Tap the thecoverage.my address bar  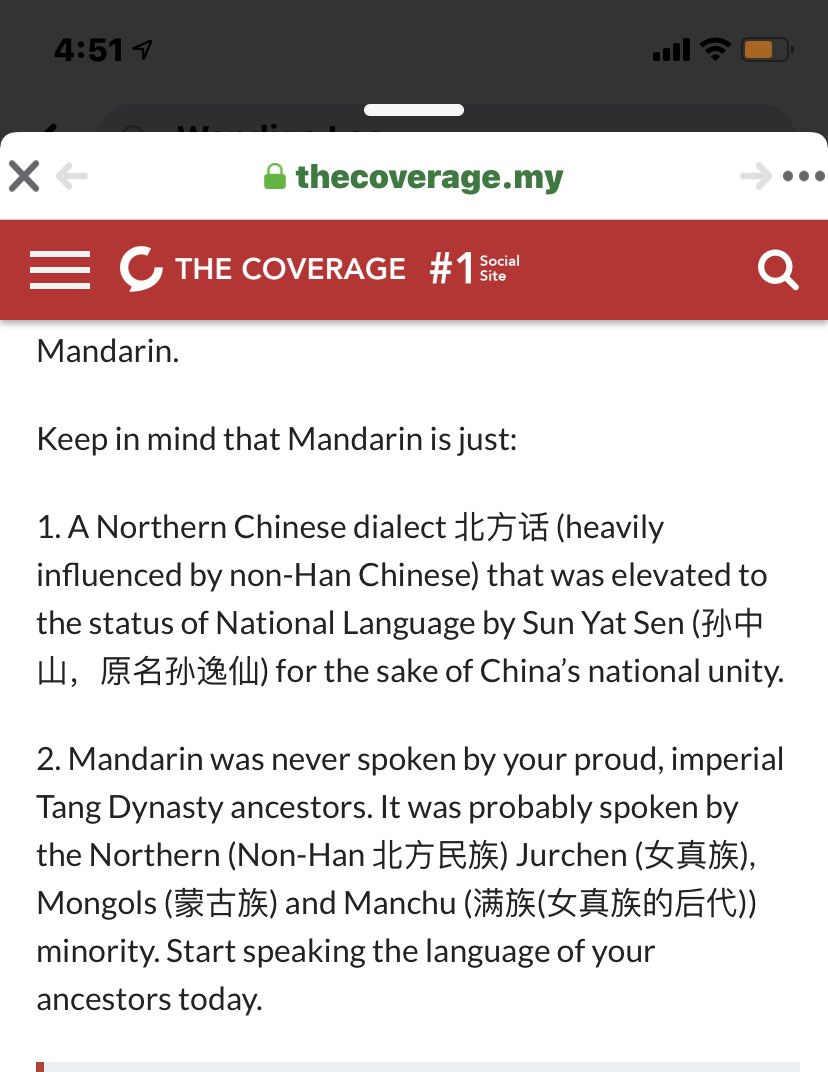pos(413,178)
